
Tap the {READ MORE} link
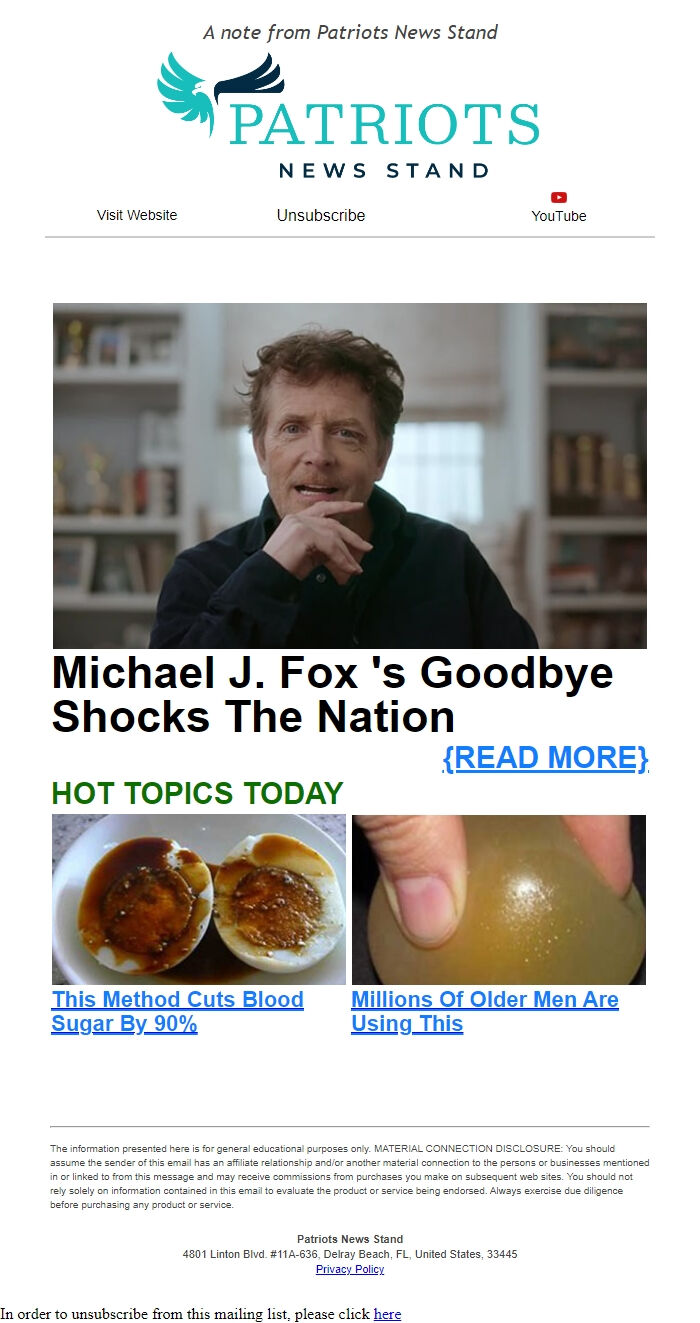[545, 758]
